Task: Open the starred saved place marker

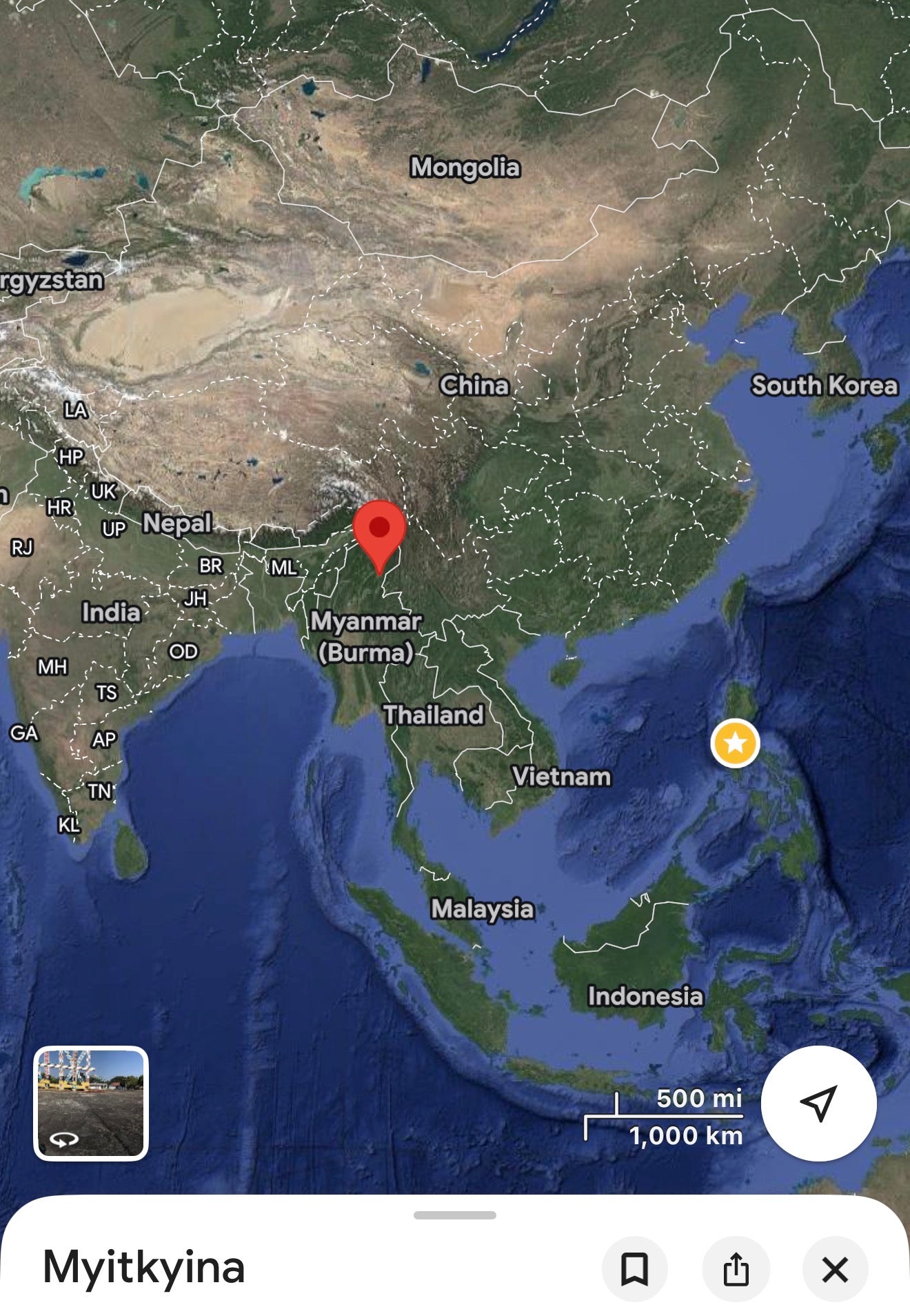Action: pyautogui.click(x=735, y=743)
